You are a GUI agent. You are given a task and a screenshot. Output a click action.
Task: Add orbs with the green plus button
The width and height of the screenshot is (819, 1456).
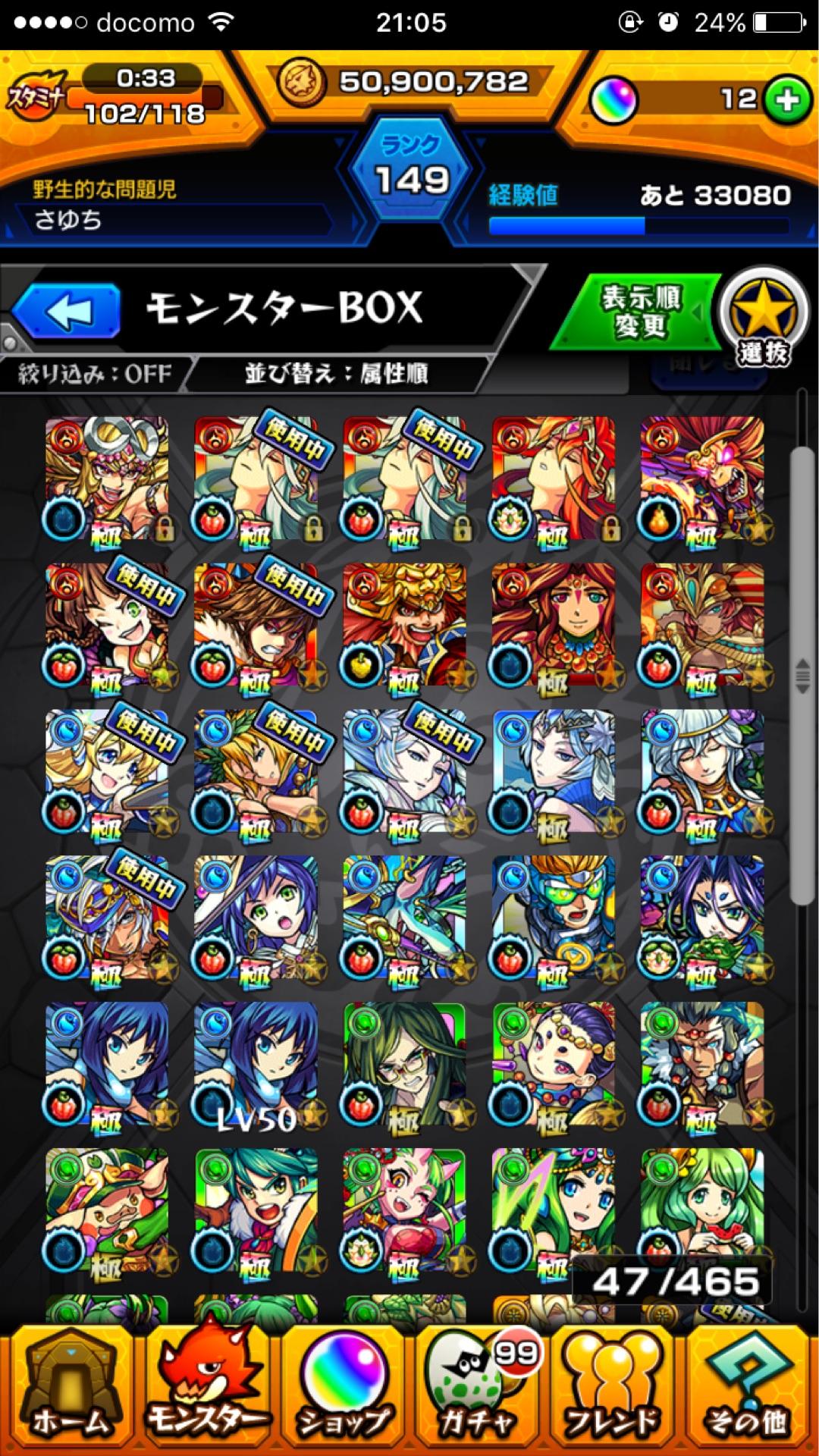[x=787, y=99]
